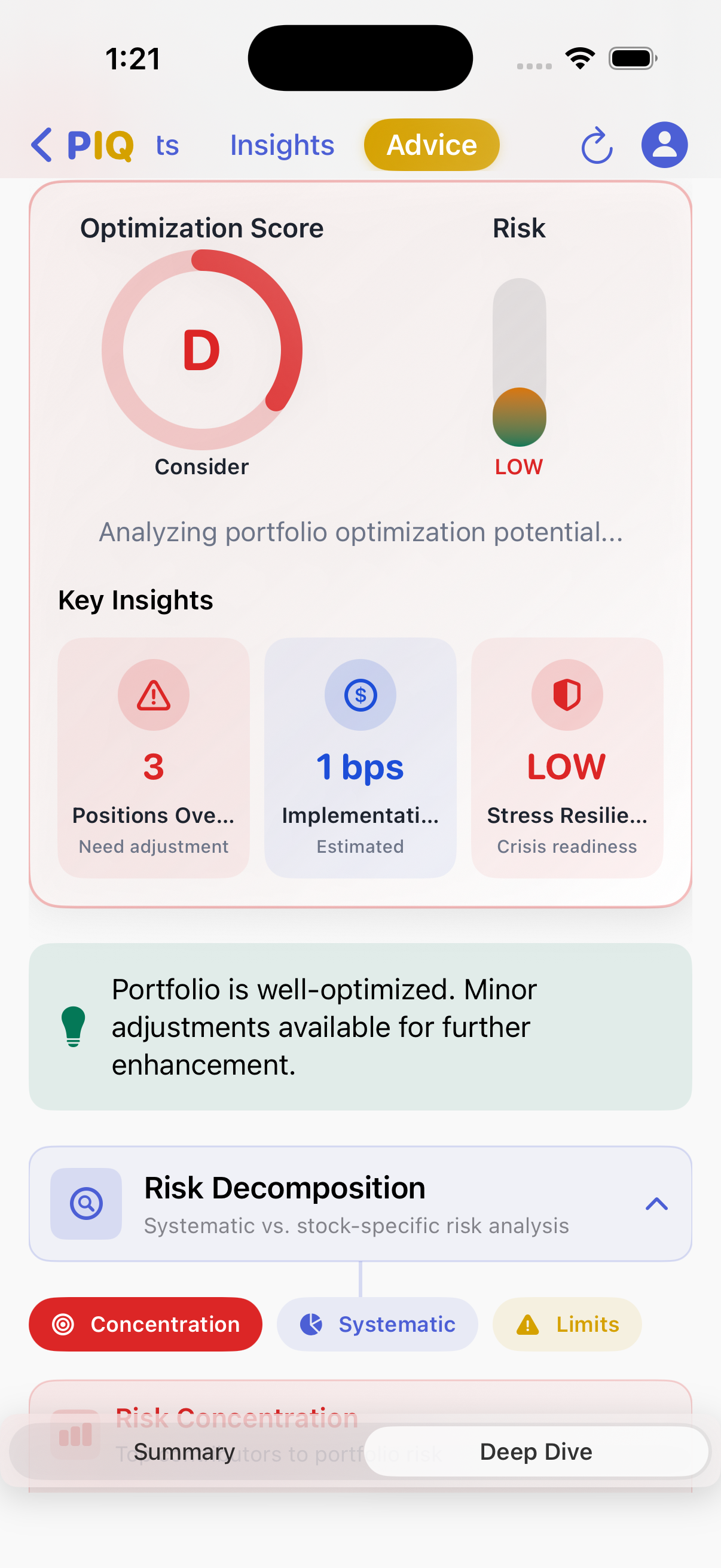Open the 1 bps Implementation cost card
This screenshot has width=721, height=1568.
pos(360,757)
